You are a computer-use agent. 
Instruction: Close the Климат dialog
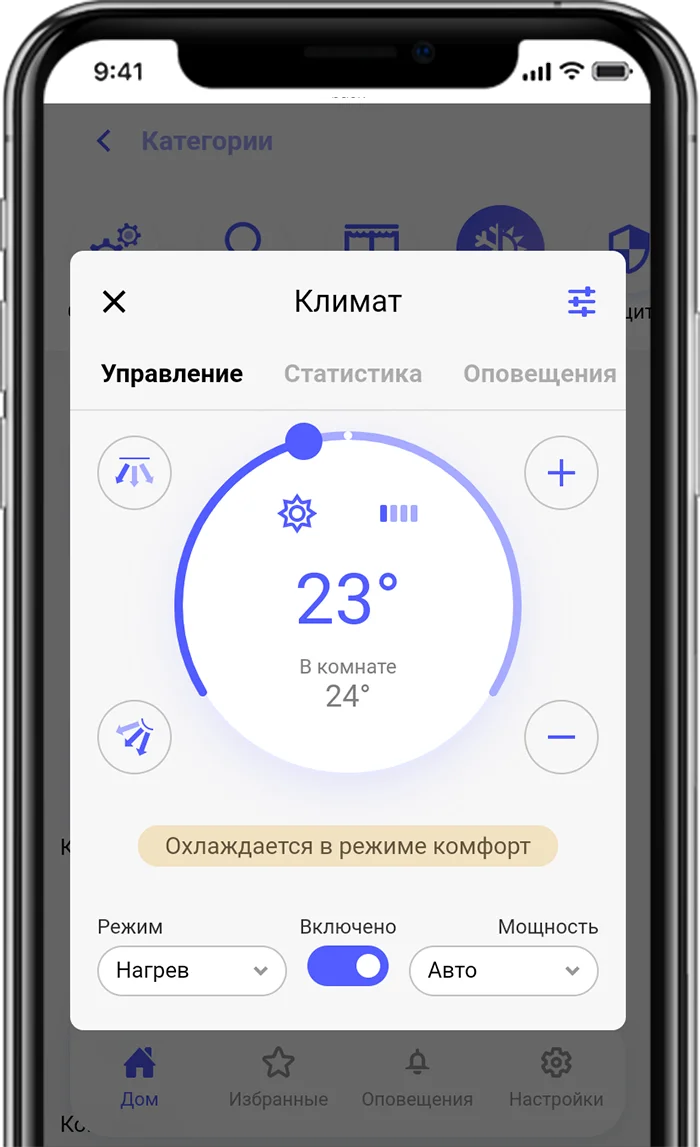click(115, 301)
